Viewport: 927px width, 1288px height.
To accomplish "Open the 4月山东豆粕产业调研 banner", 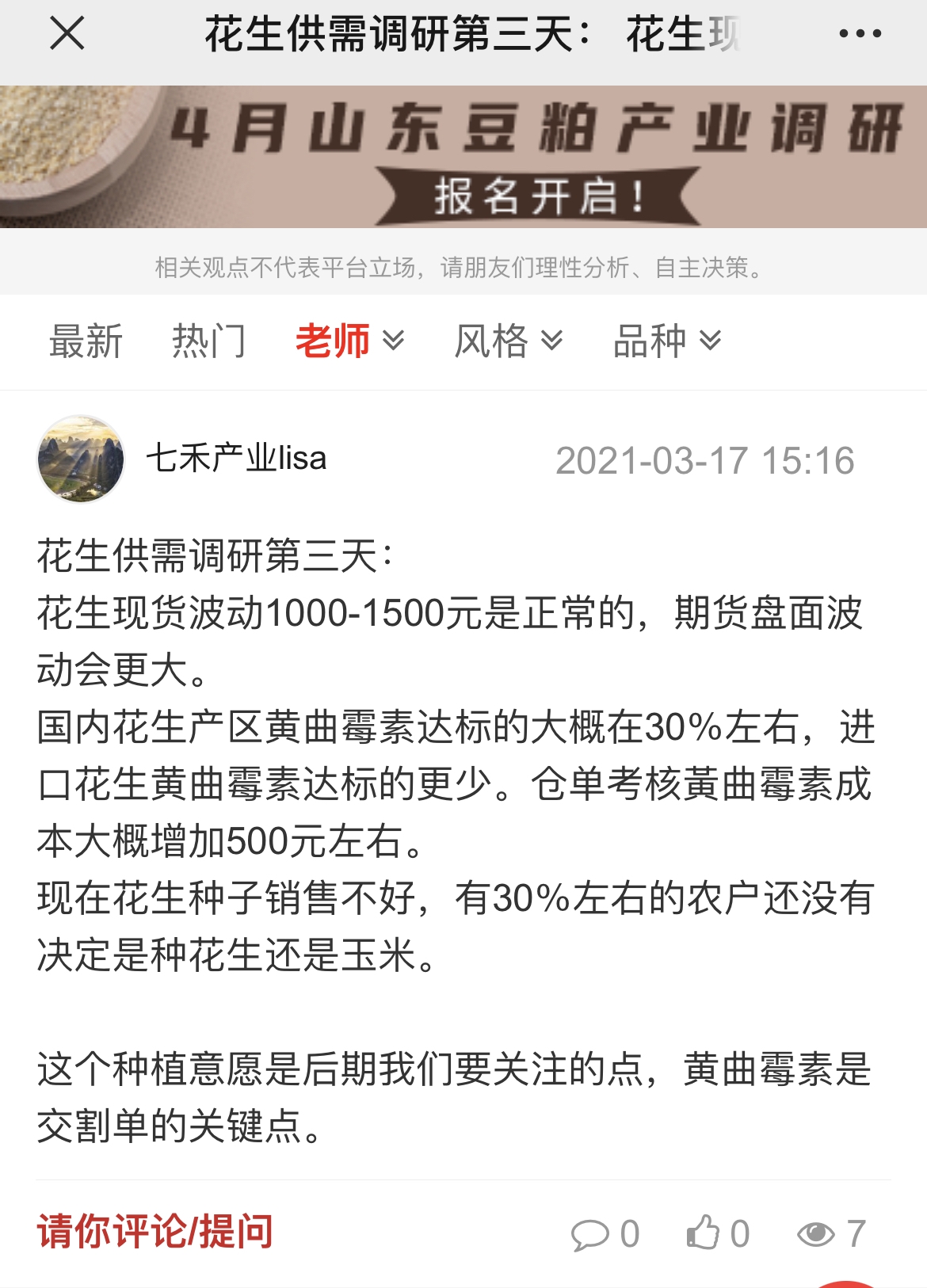I will pos(463,157).
